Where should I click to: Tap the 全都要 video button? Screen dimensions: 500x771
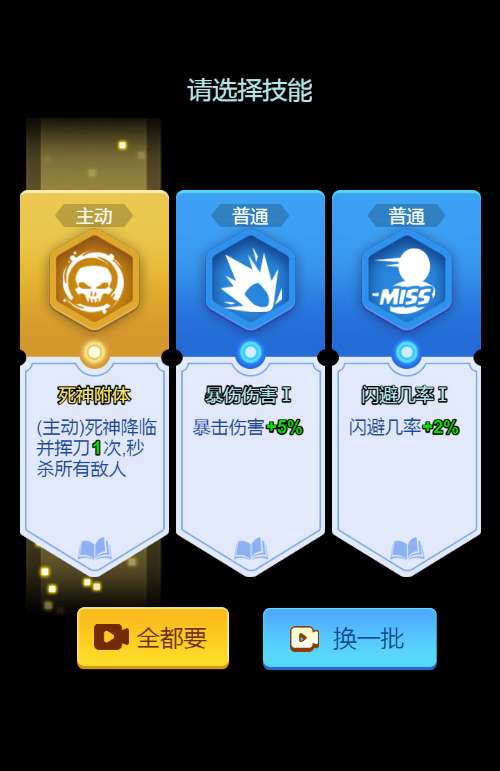tap(153, 638)
